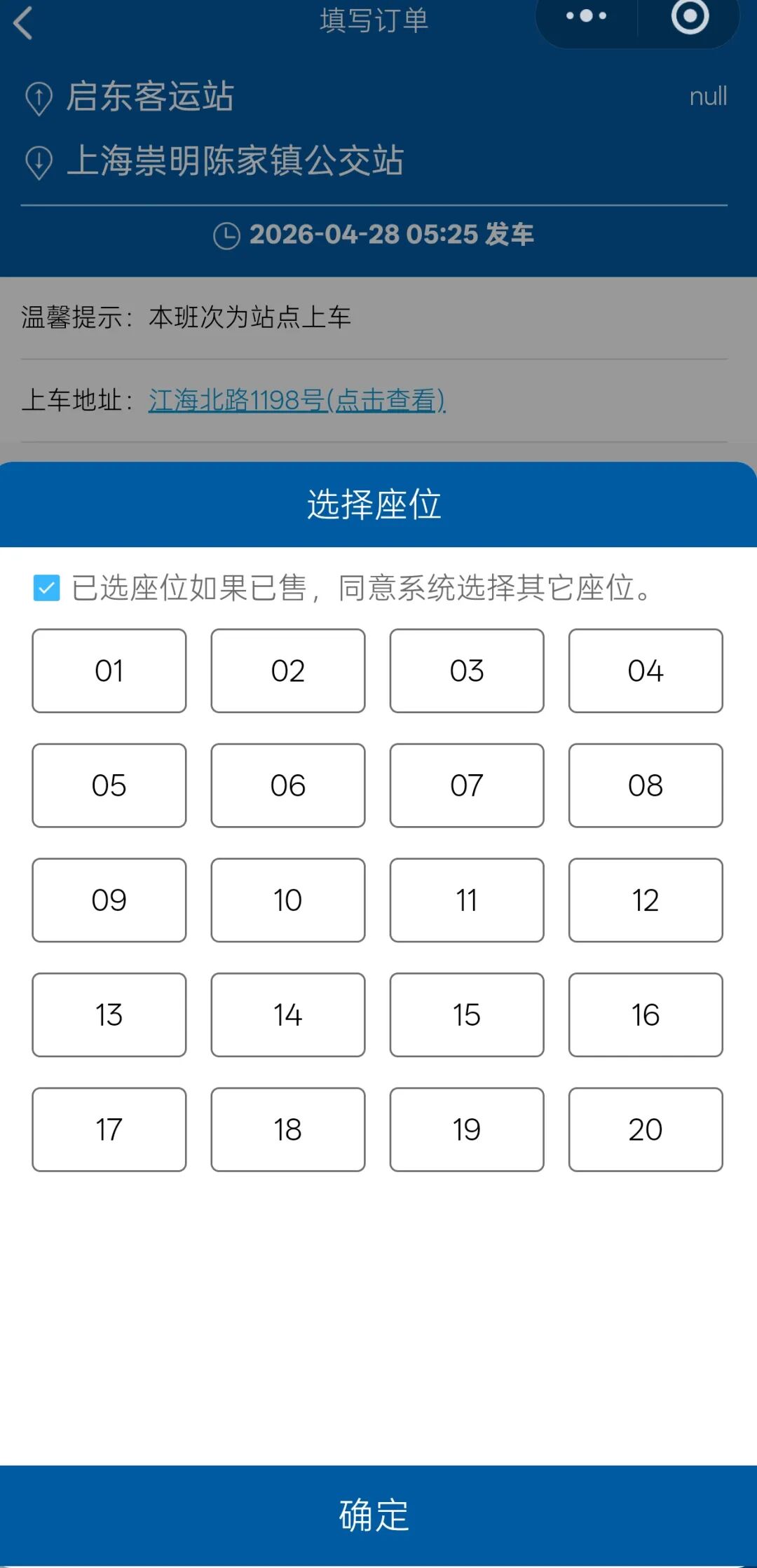Select seat 15

(467, 1015)
